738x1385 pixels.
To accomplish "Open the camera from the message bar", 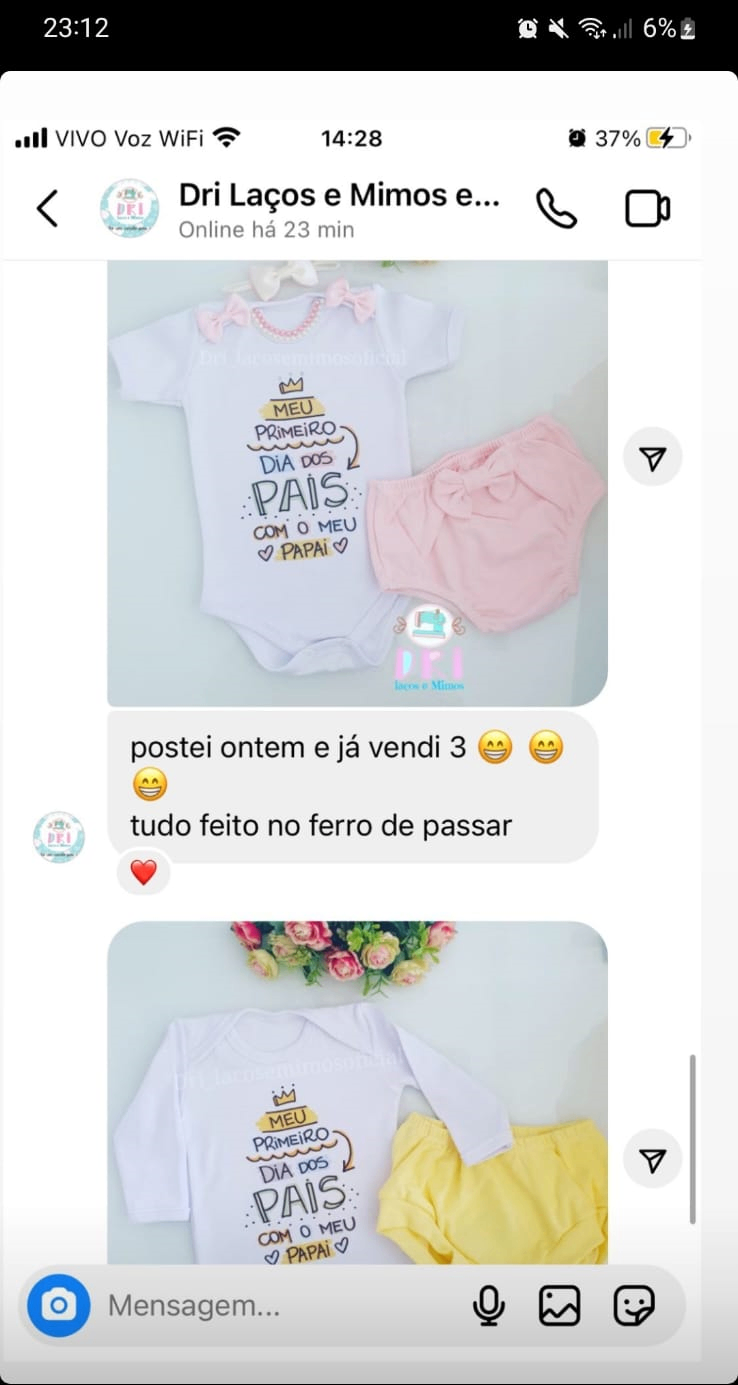I will (x=59, y=1305).
